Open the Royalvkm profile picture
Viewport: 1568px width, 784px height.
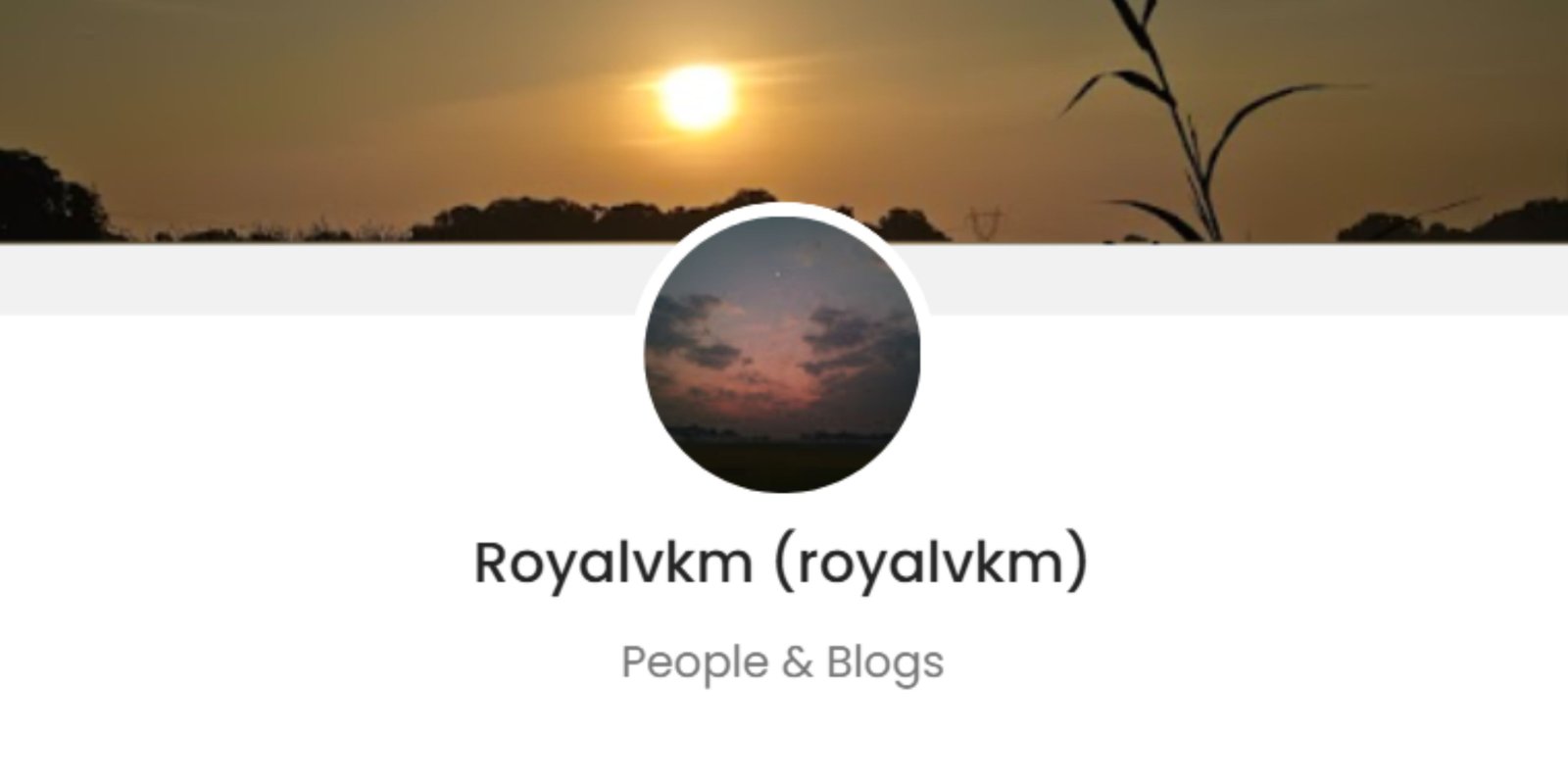[x=782, y=353]
